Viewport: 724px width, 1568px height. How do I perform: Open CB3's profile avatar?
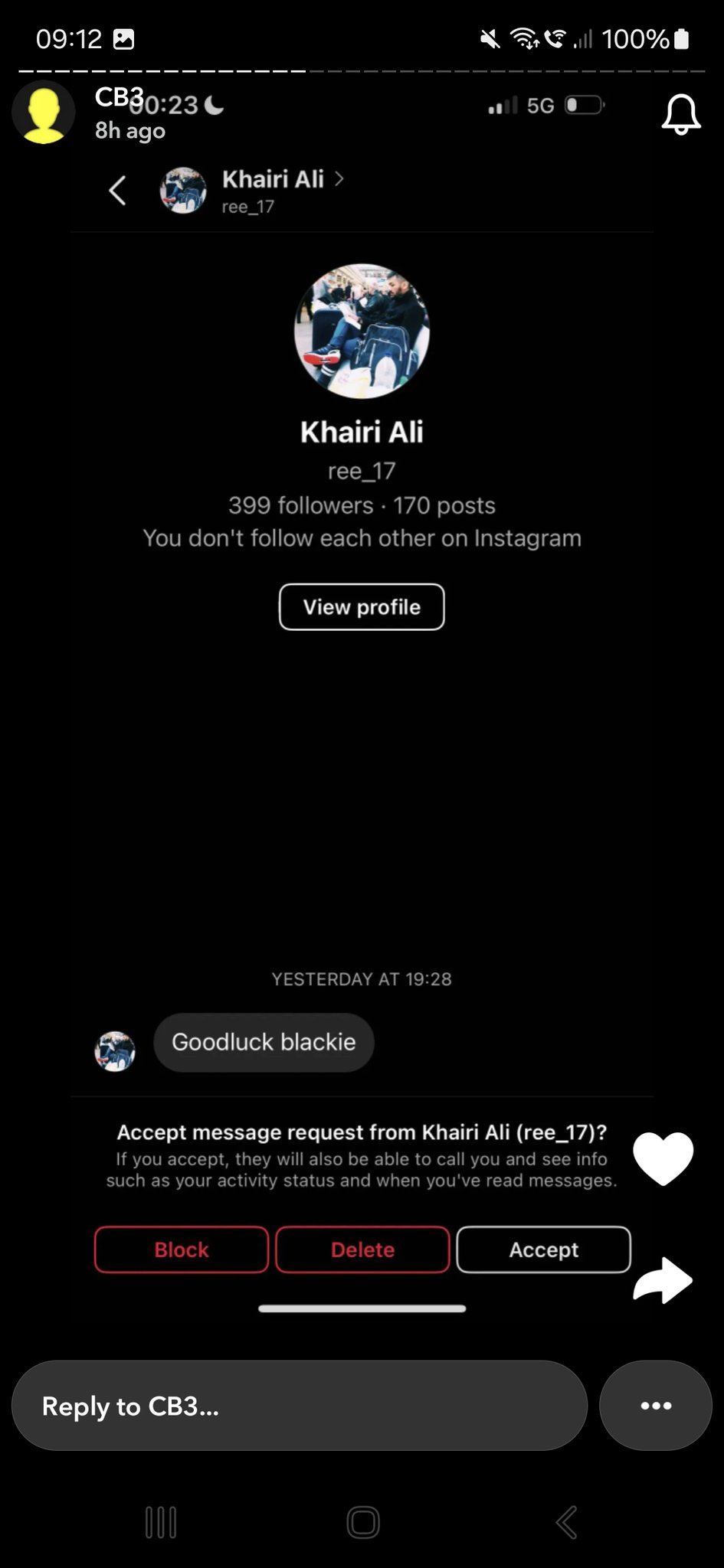44,113
